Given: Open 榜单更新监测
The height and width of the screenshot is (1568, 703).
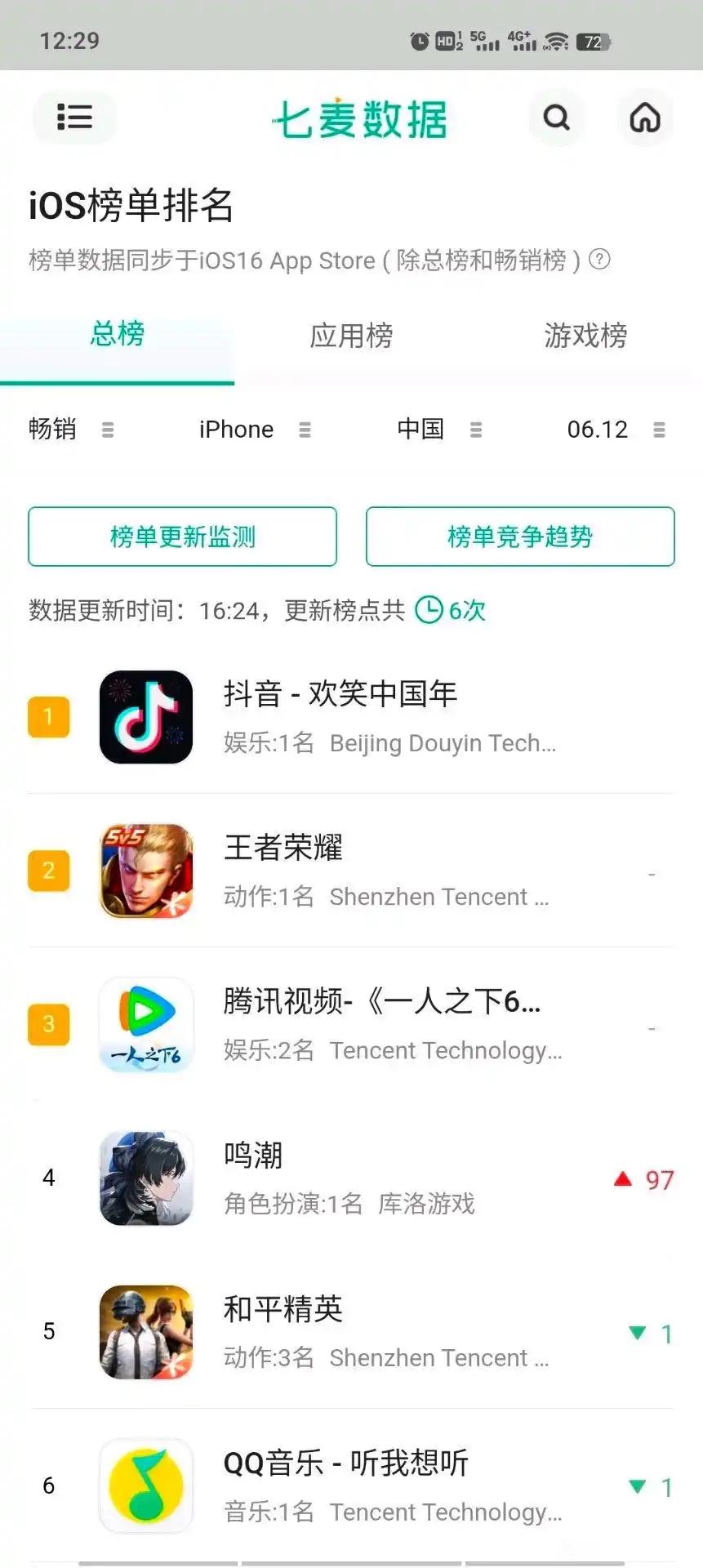Looking at the screenshot, I should pyautogui.click(x=183, y=537).
